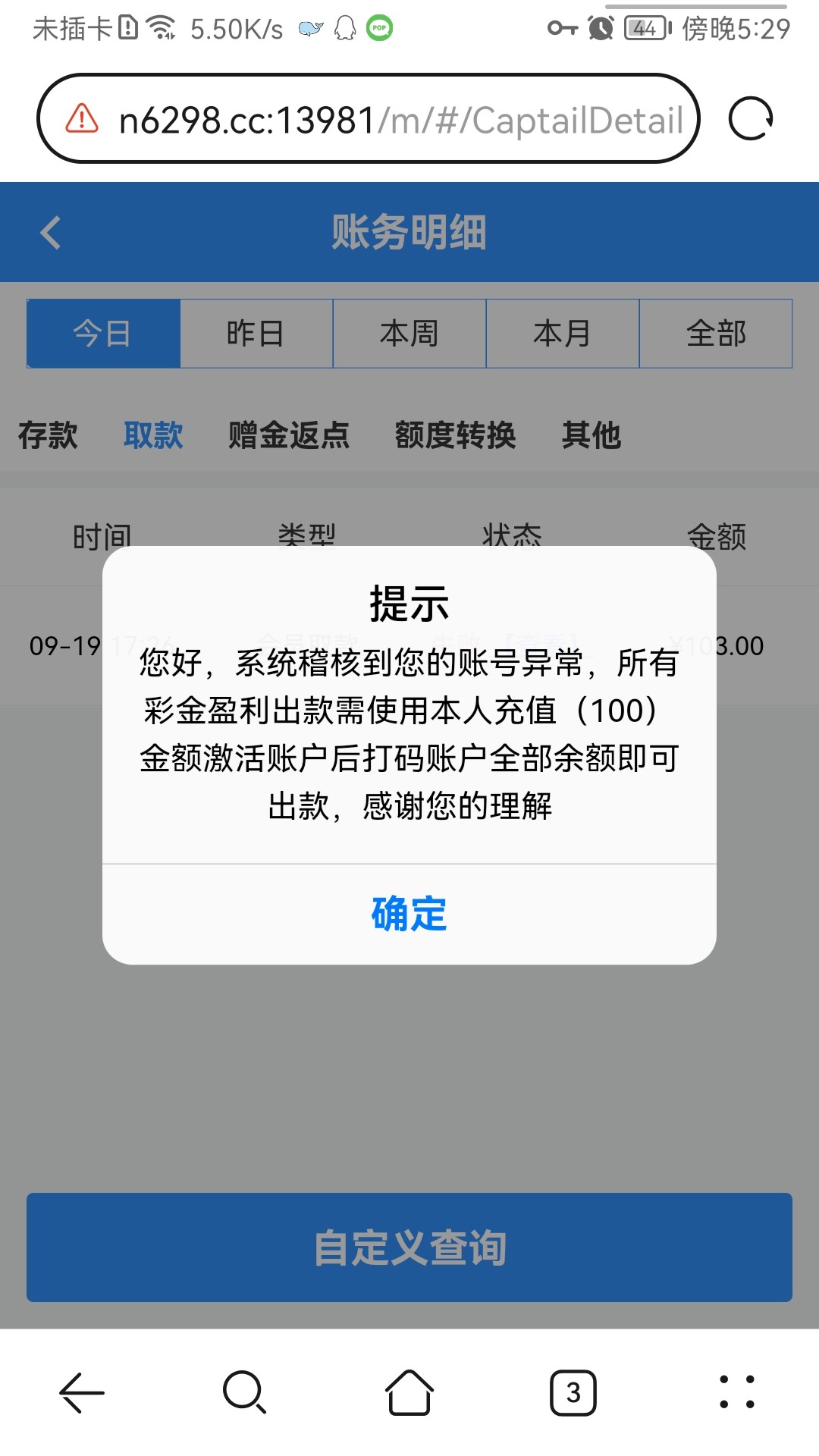Open the browser four-dot menu
This screenshot has height=1456, width=819.
tap(736, 1392)
